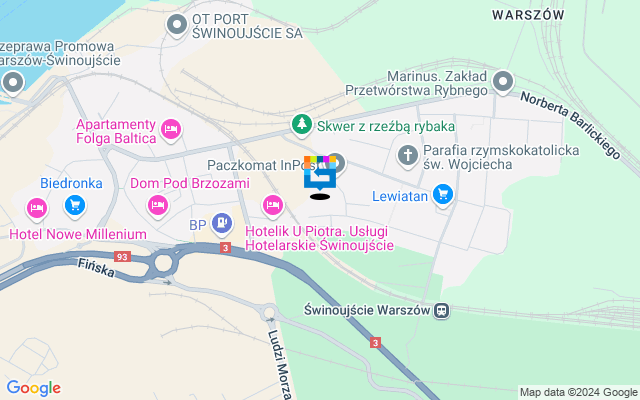Open the Google logo link

point(33,388)
